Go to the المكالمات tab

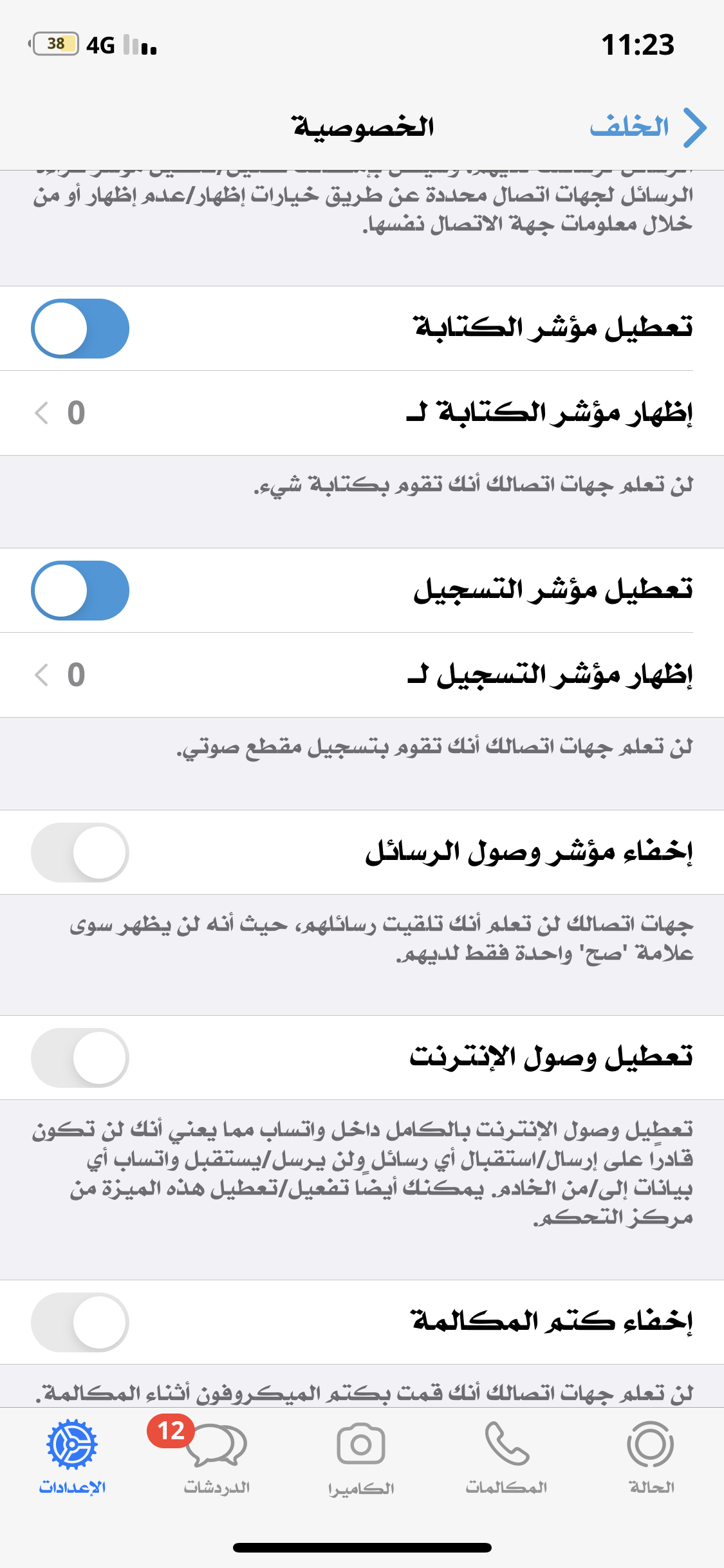tap(506, 1457)
